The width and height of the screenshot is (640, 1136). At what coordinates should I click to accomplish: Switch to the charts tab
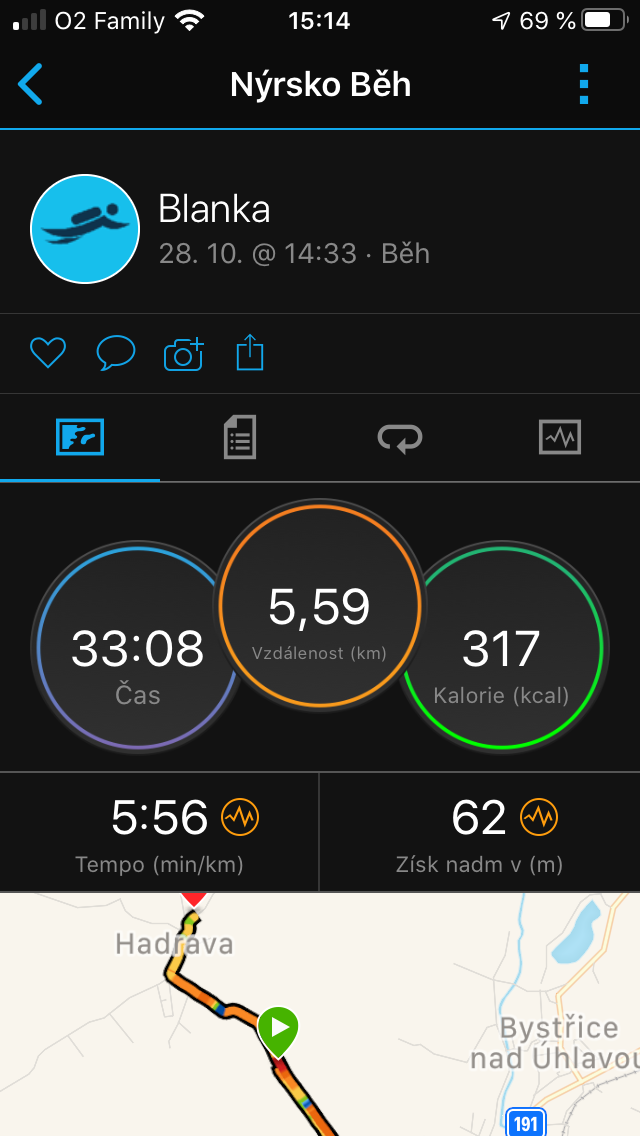560,437
